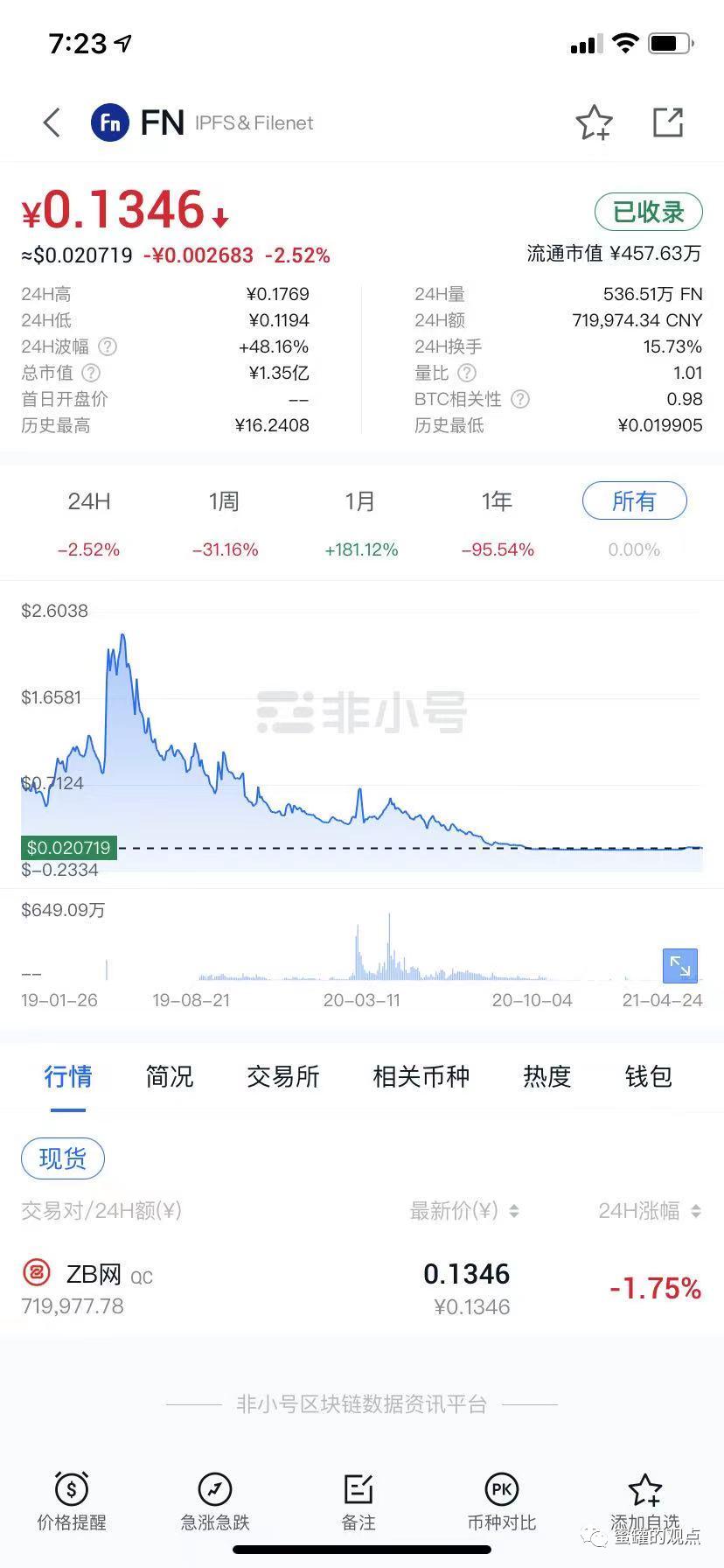Open the share panel

click(x=668, y=122)
